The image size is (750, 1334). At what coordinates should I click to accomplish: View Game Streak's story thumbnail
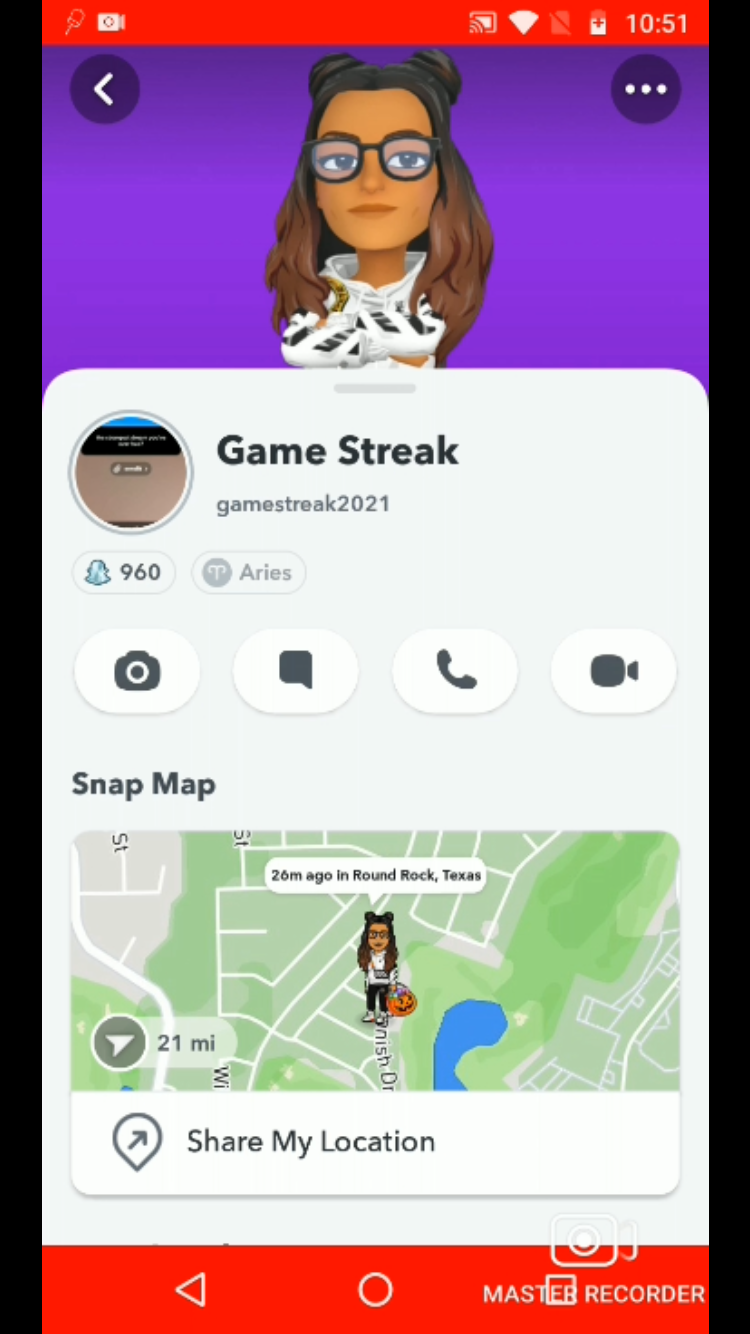click(x=131, y=472)
